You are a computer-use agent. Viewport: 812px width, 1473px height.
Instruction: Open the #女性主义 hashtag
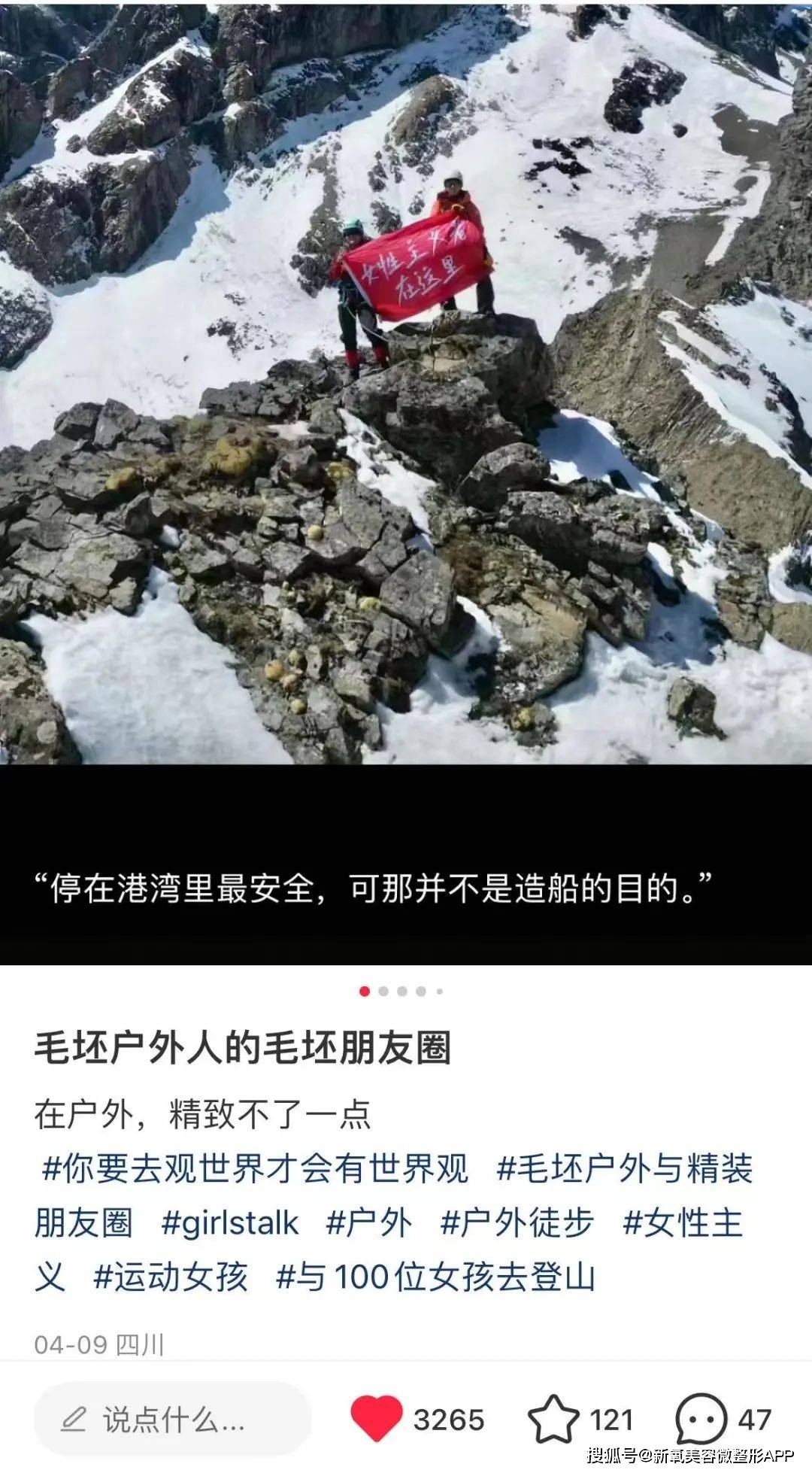(x=683, y=1222)
